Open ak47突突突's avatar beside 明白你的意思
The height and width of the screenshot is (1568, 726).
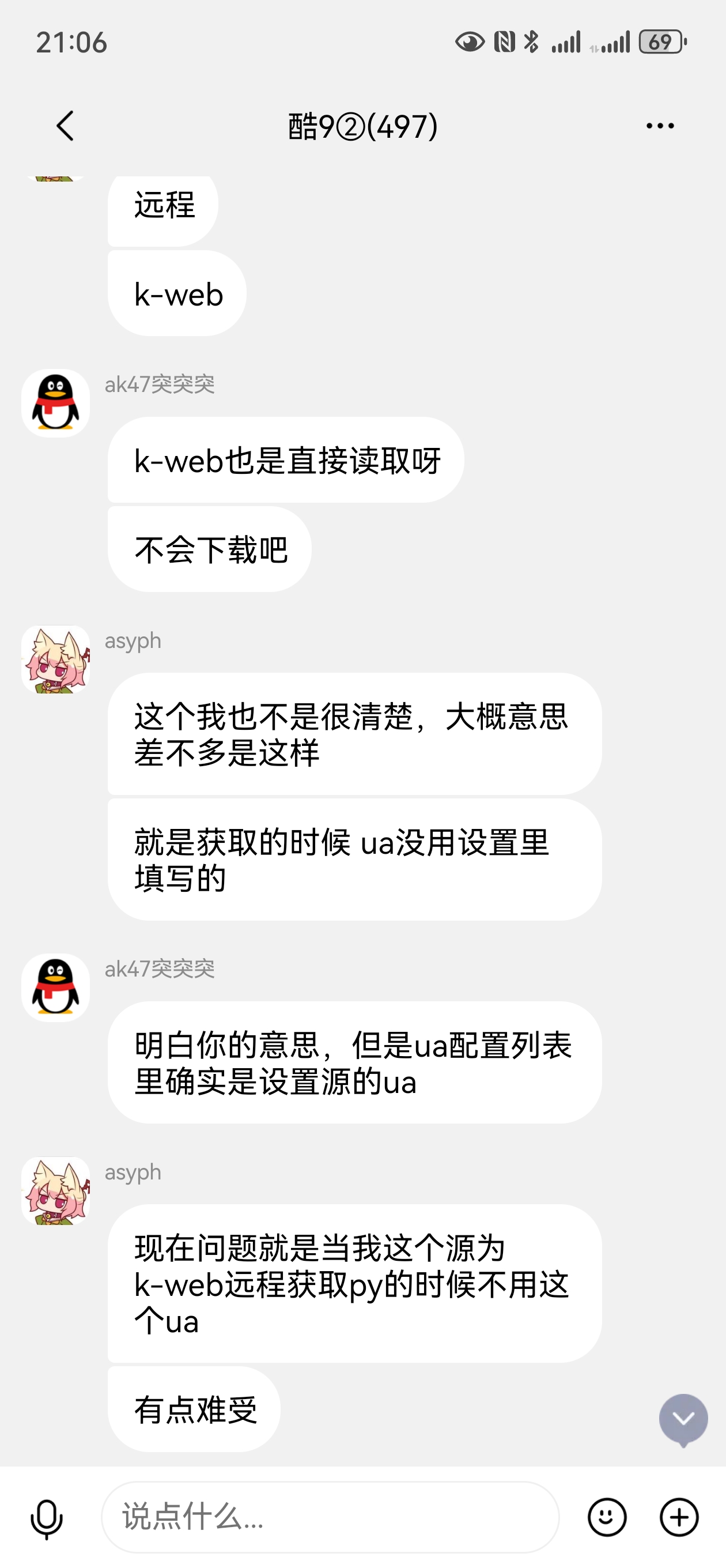click(55, 987)
